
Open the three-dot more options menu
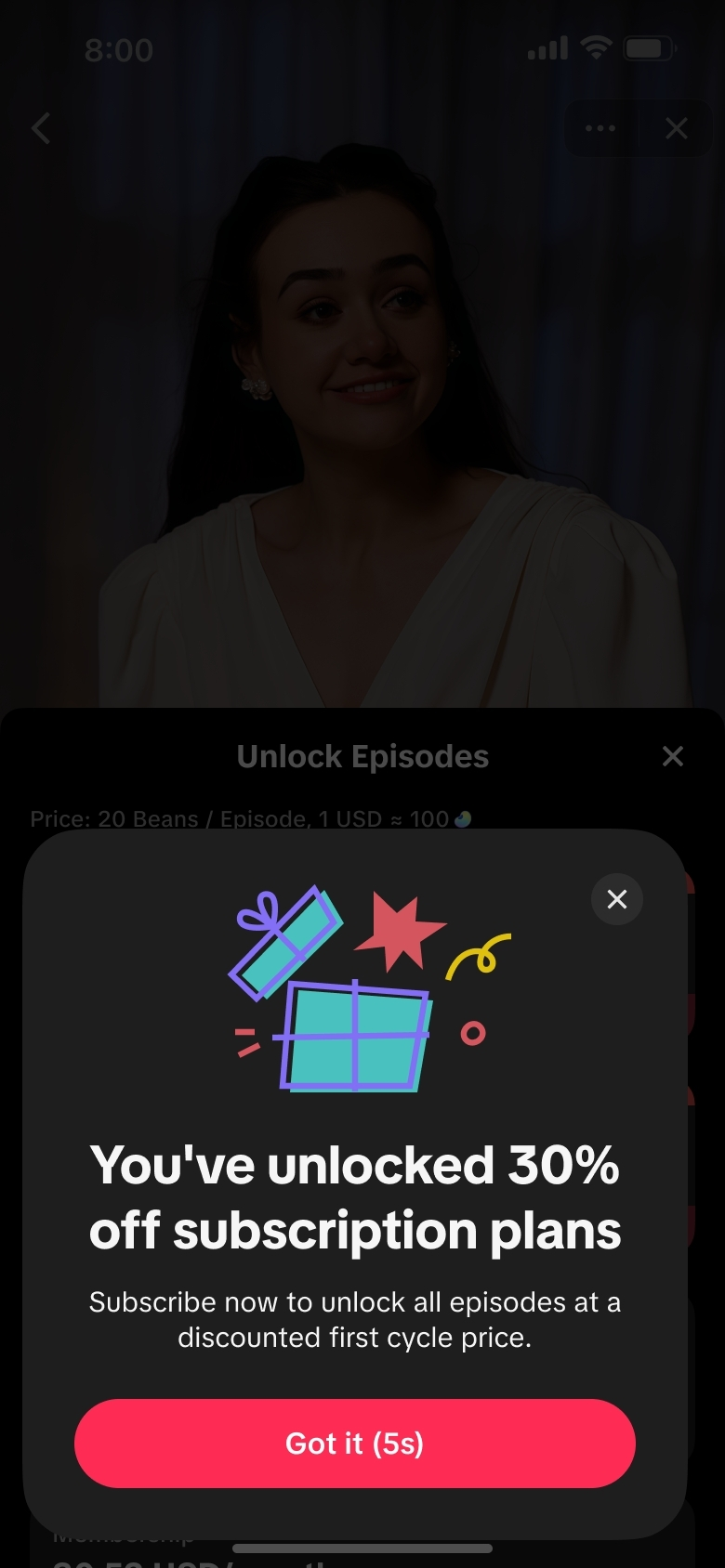pyautogui.click(x=600, y=128)
